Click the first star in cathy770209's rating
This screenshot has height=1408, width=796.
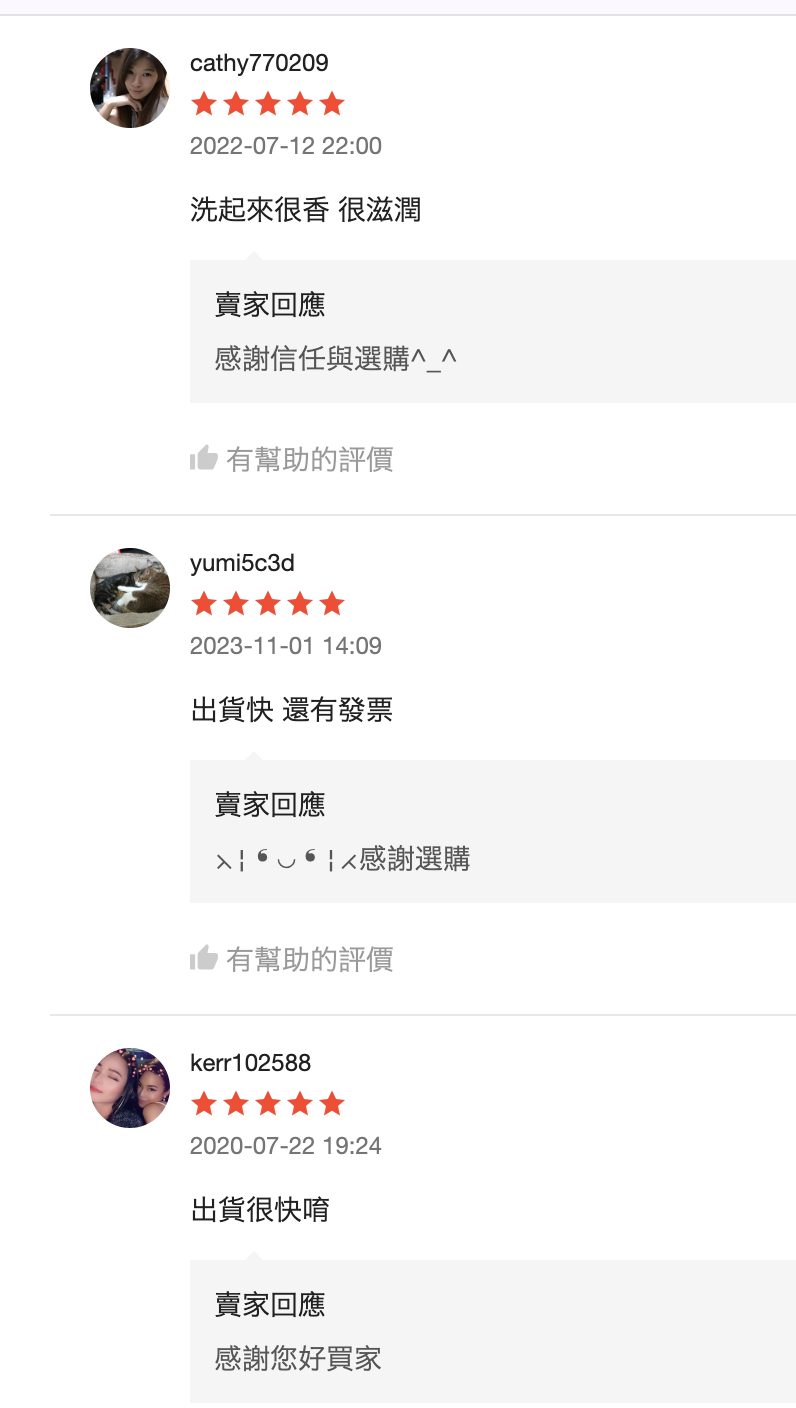tap(203, 103)
